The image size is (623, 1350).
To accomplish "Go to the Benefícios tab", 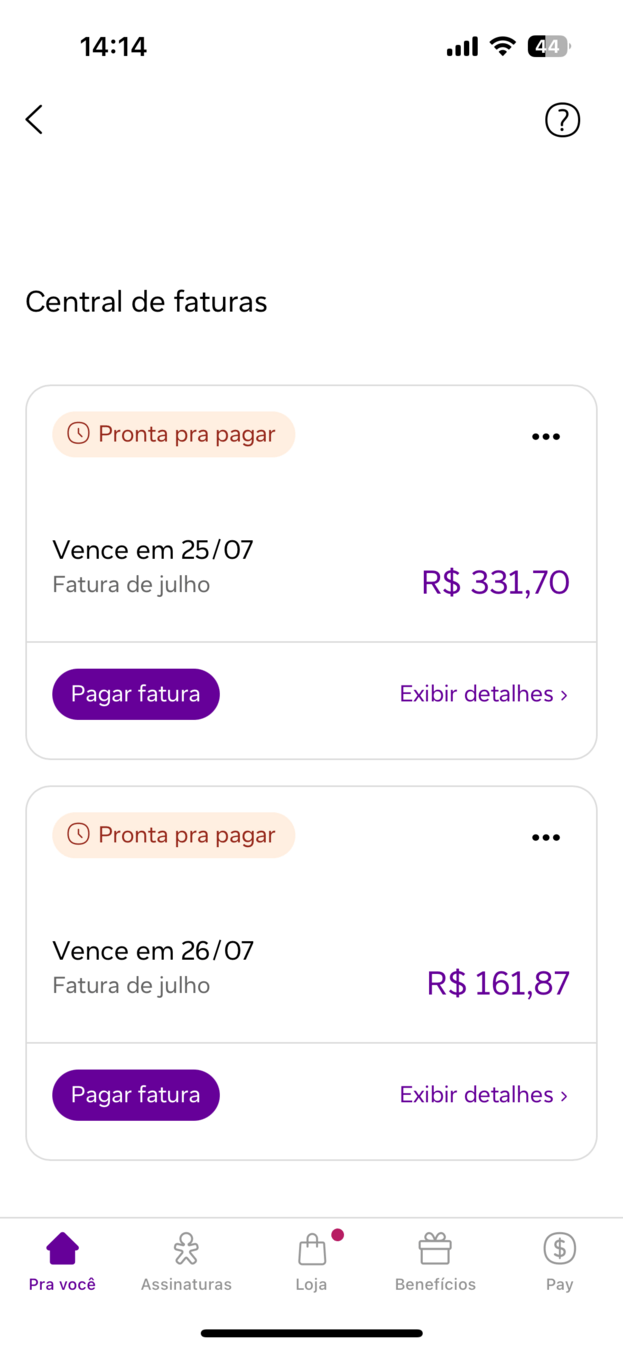I will pos(435,1262).
